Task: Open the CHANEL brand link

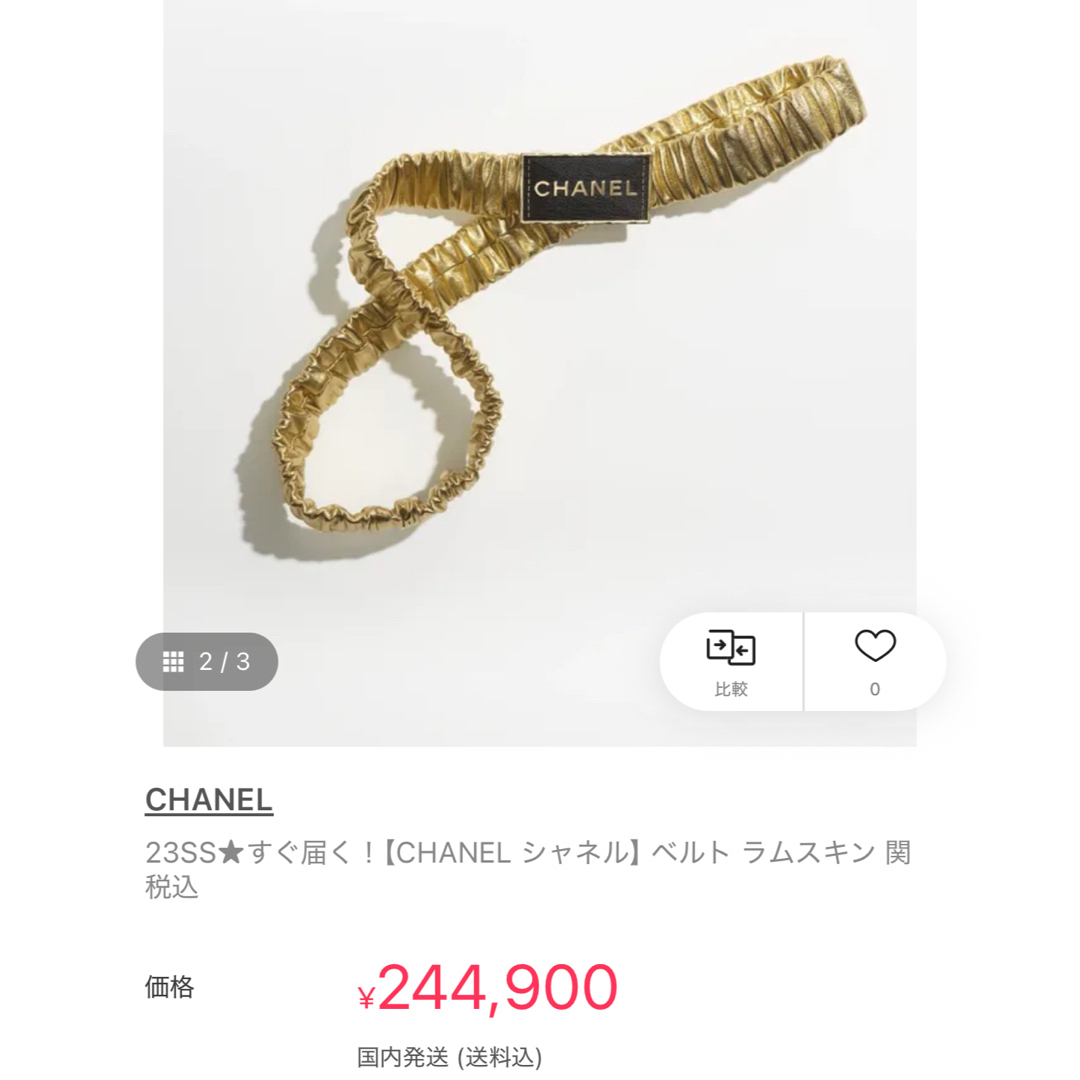Action: pos(209,799)
